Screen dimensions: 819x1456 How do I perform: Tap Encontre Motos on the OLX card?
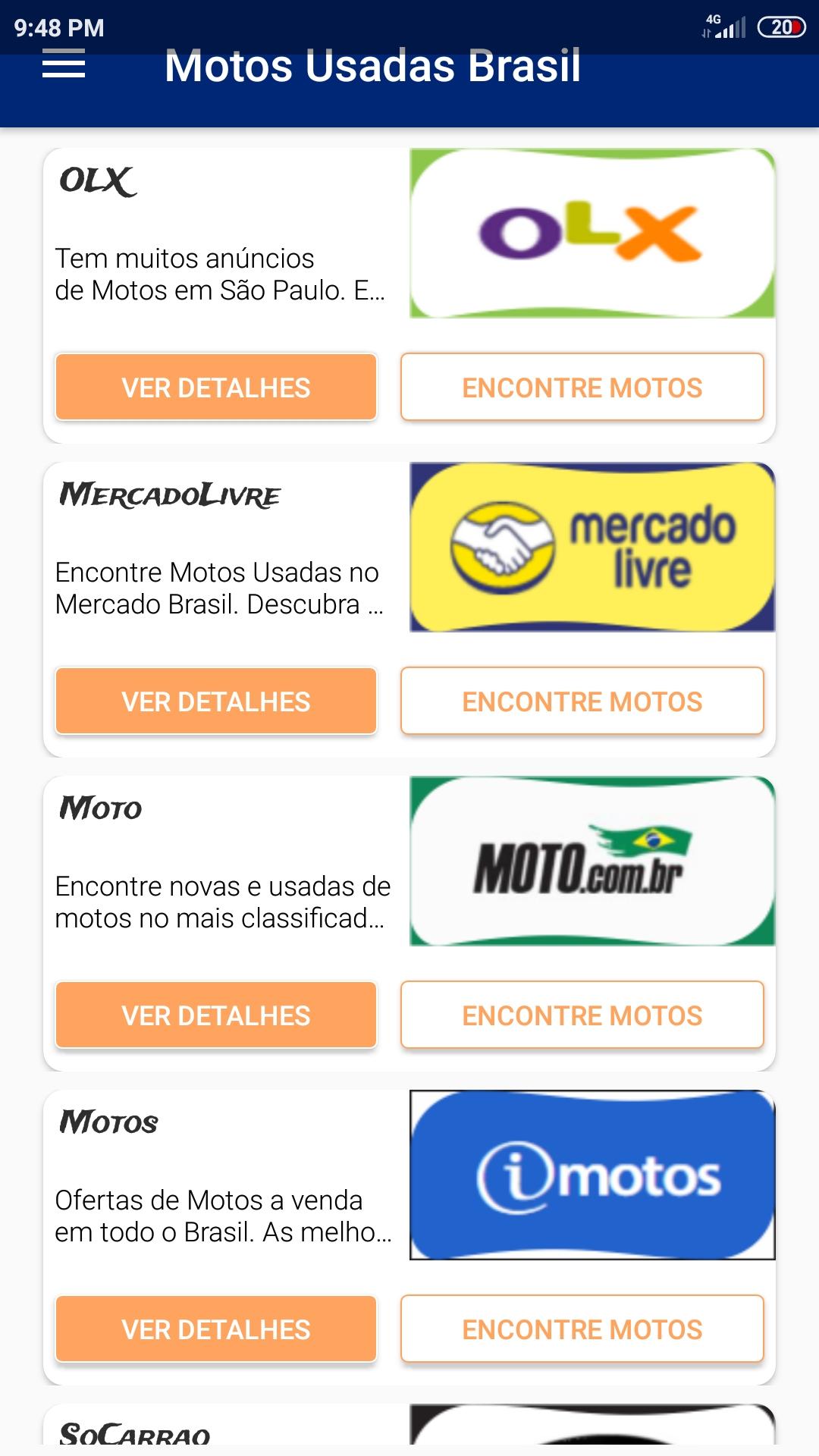click(x=582, y=387)
